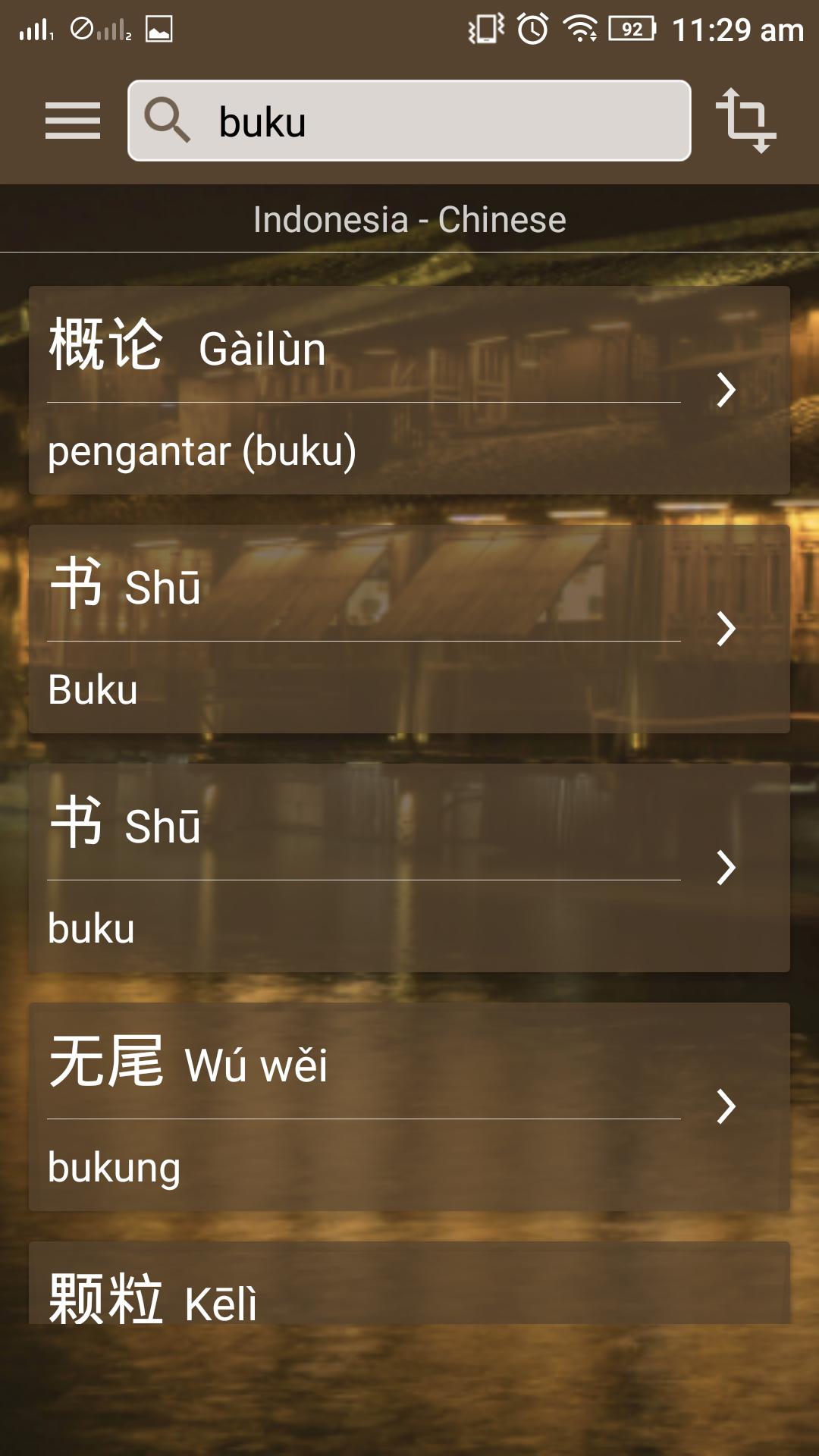Viewport: 819px width, 1456px height.
Task: Select the Indonesia - Chinese header
Action: (x=409, y=218)
